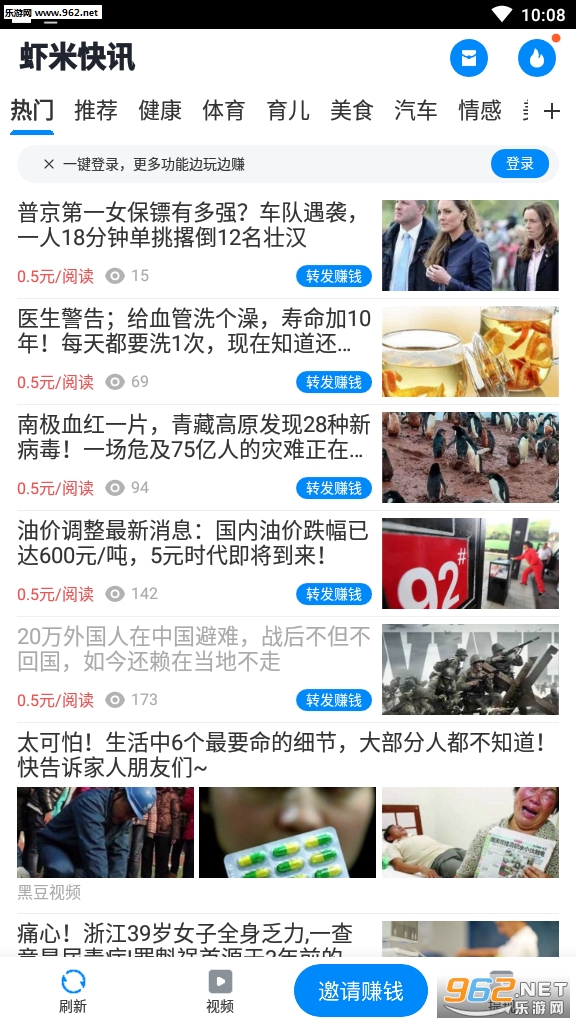Open the blue mail inbox icon

[x=468, y=58]
